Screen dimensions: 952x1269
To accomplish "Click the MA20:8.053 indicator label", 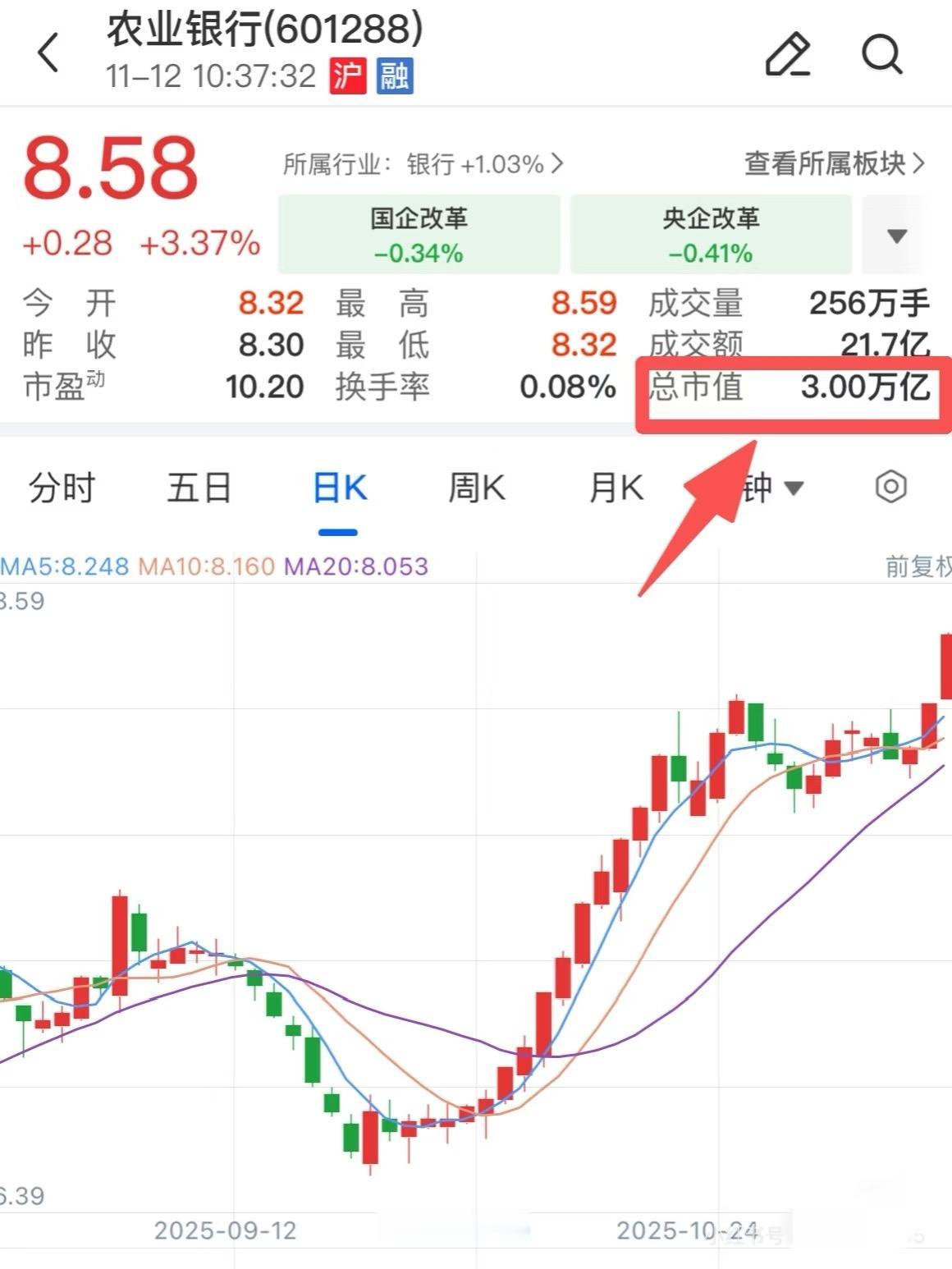I will point(357,566).
